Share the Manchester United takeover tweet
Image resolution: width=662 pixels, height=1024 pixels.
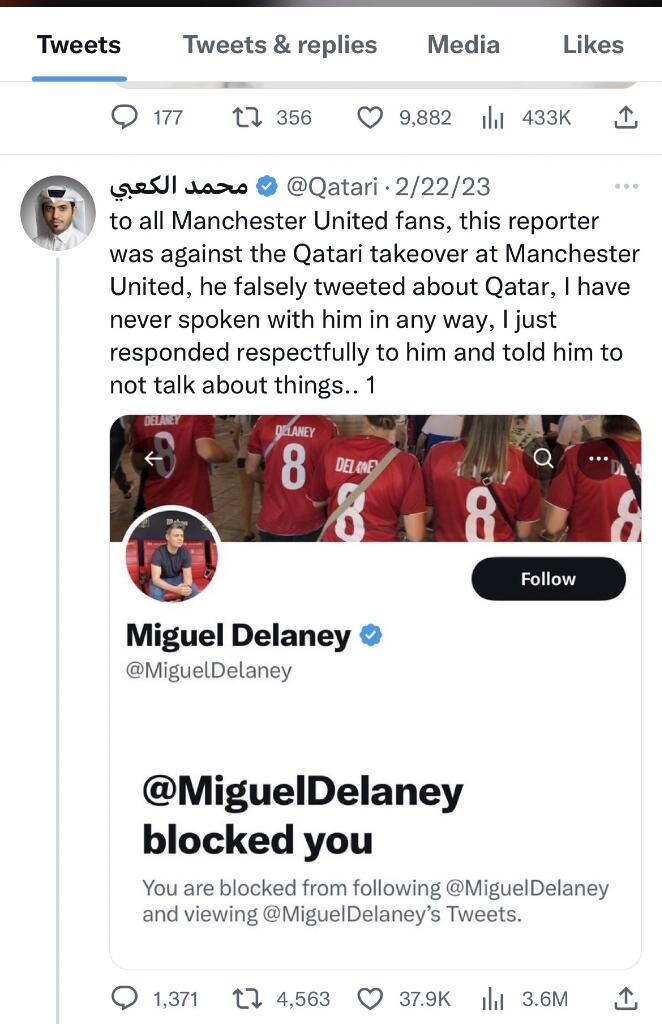624,998
